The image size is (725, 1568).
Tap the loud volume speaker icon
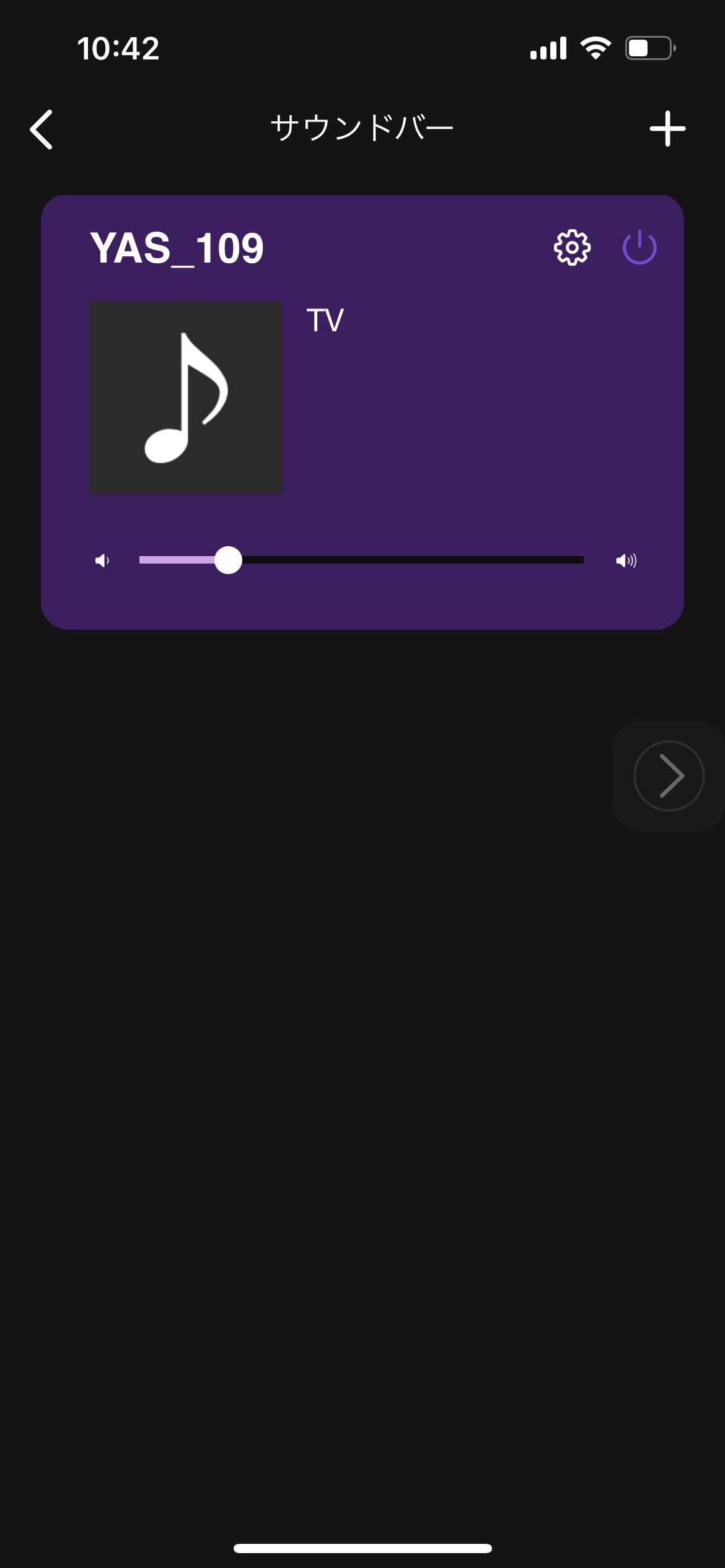(626, 560)
